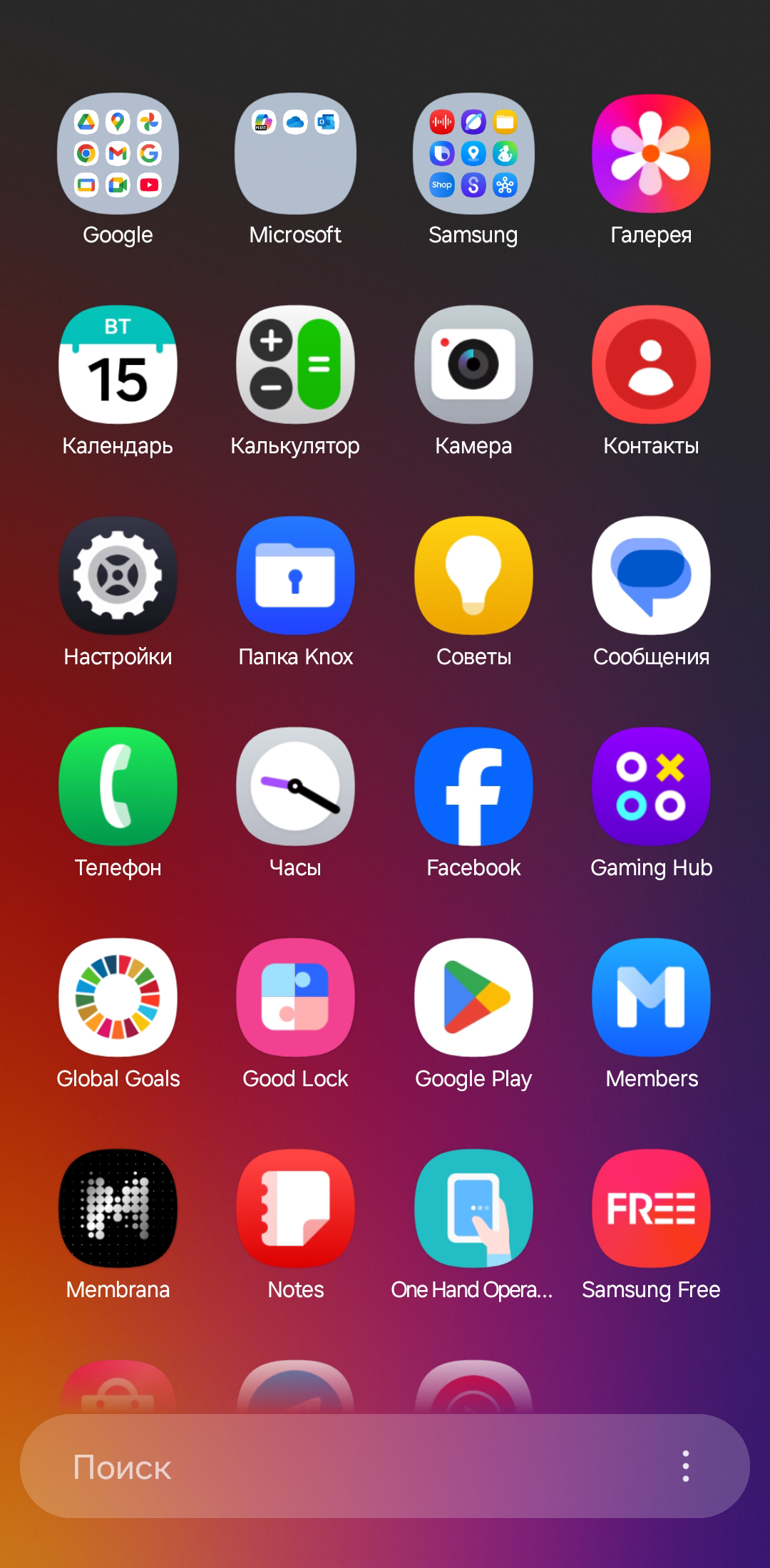
Task: Launch the Сообщения app
Action: 651,575
